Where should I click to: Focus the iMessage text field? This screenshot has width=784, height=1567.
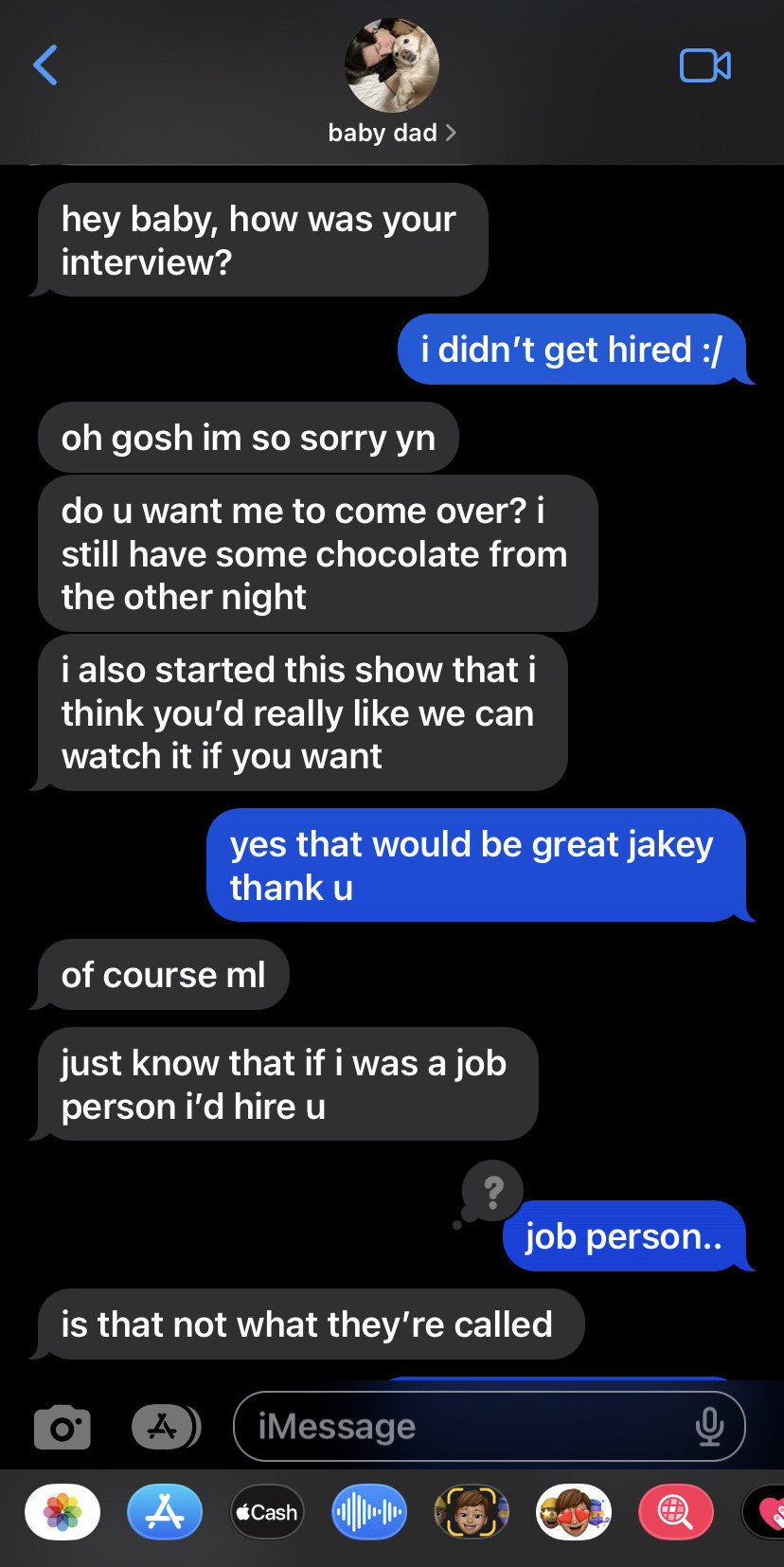pyautogui.click(x=464, y=1427)
